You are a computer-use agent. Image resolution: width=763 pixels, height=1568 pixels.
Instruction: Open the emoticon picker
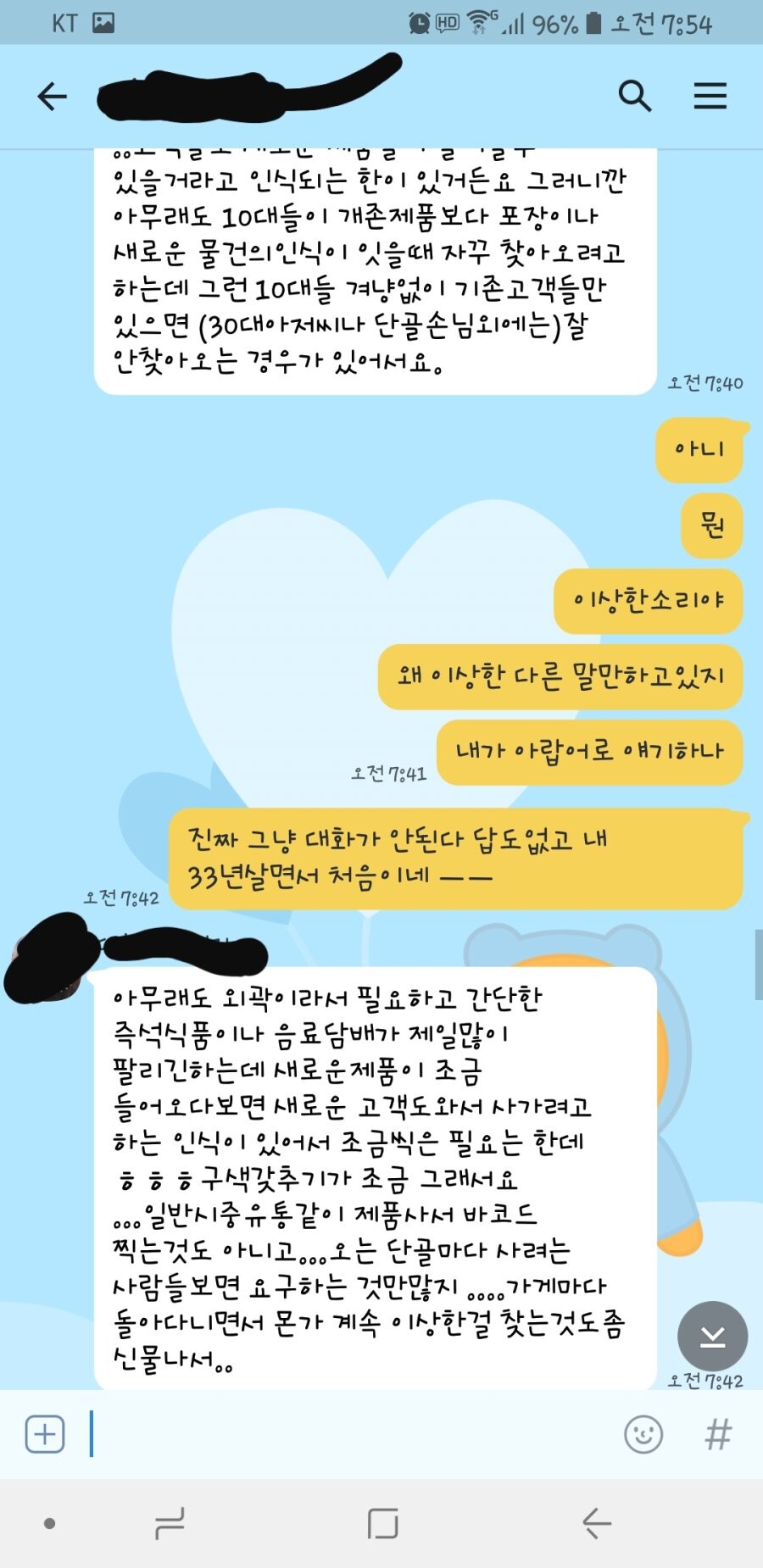[x=643, y=1434]
